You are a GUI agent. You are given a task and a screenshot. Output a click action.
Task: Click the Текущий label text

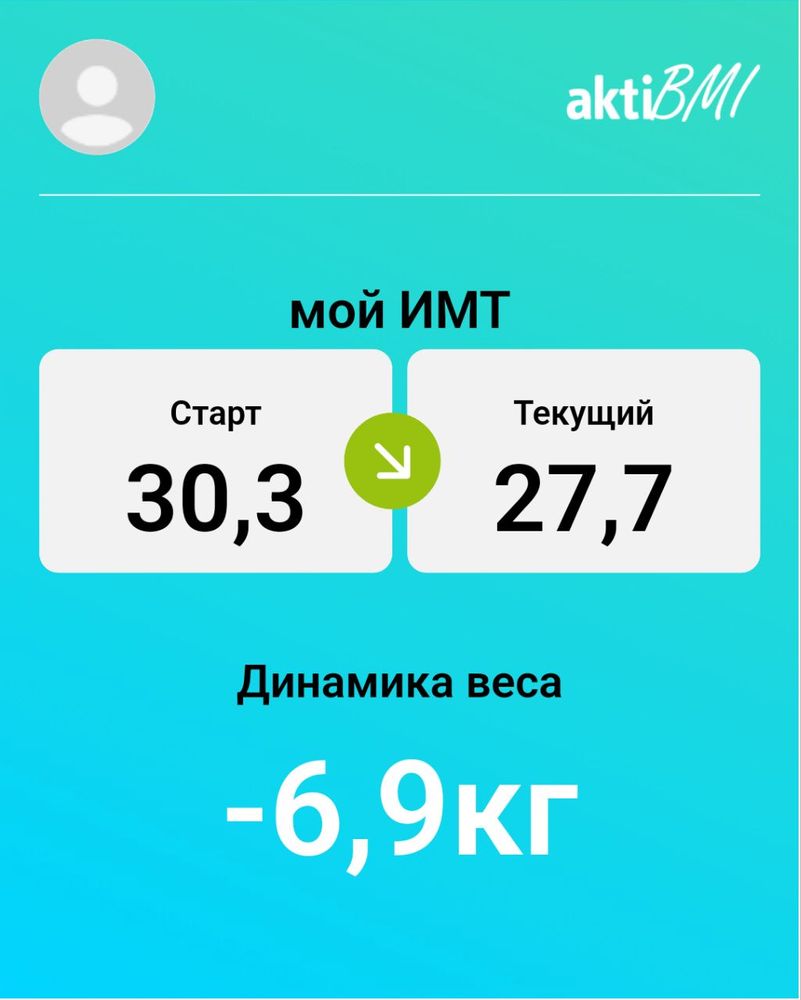583,410
